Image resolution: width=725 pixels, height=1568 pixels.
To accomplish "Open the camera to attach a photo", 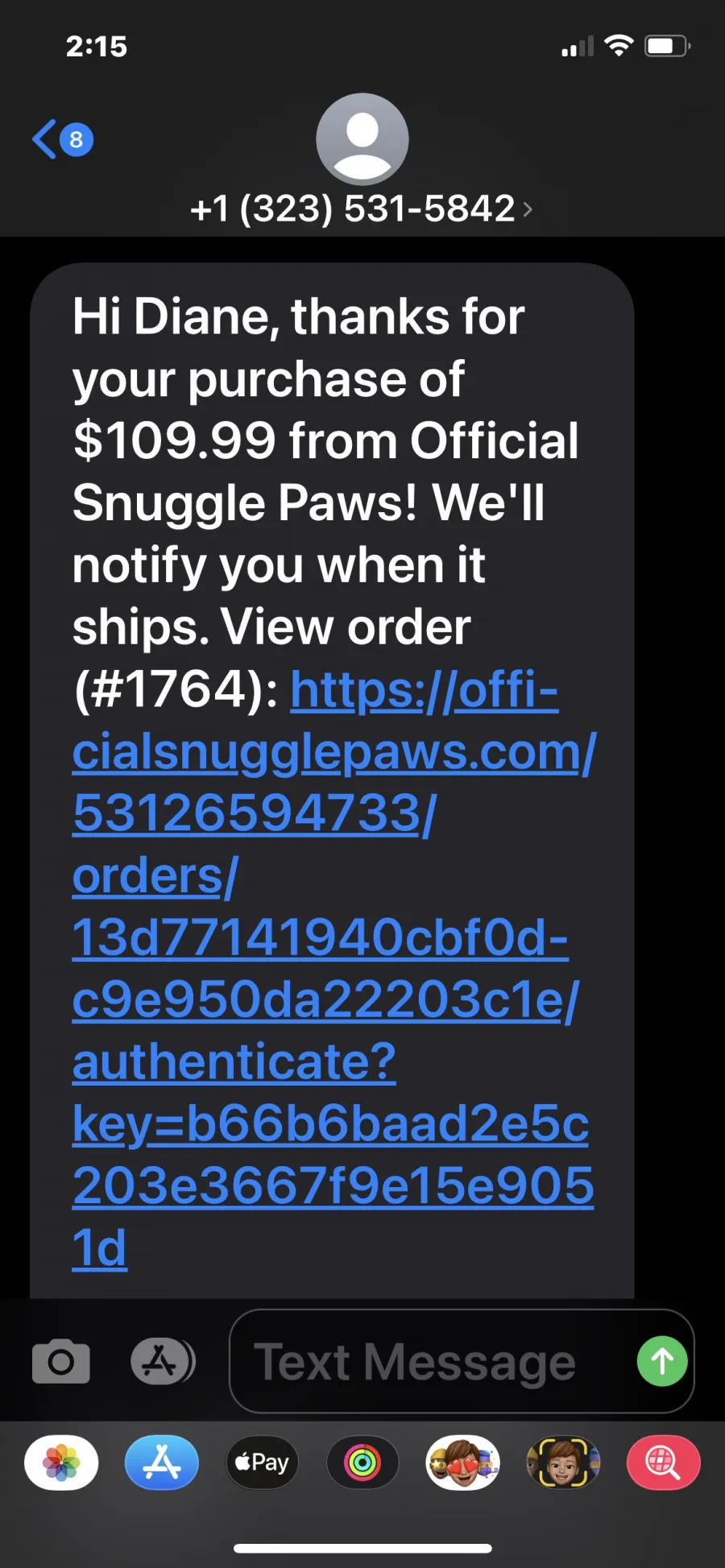I will coord(61,1361).
